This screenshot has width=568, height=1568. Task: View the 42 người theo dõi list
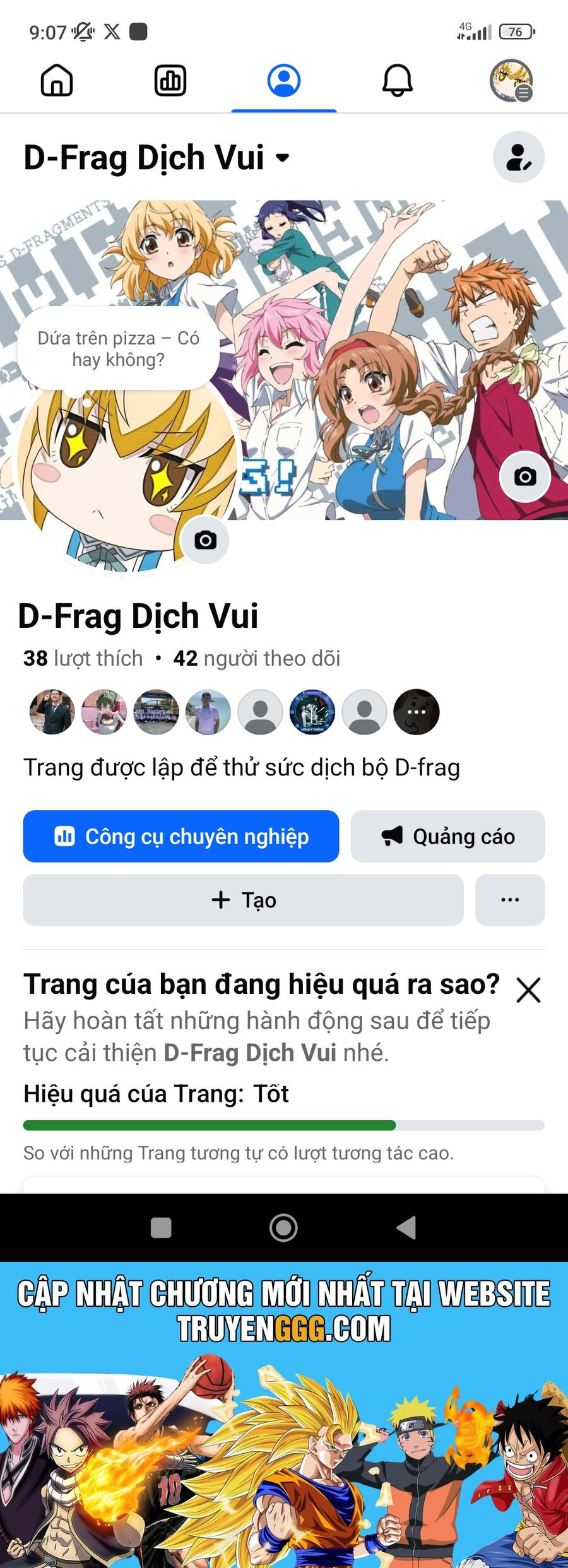[256, 658]
